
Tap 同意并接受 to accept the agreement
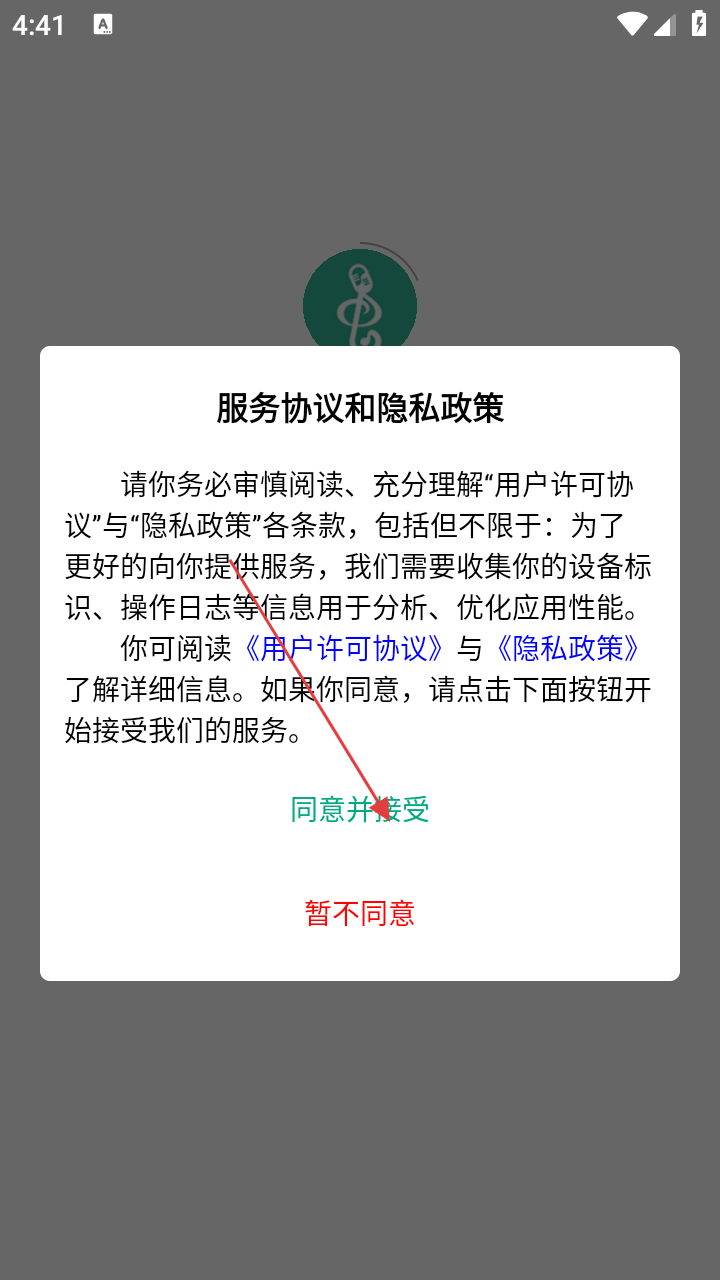[x=360, y=809]
